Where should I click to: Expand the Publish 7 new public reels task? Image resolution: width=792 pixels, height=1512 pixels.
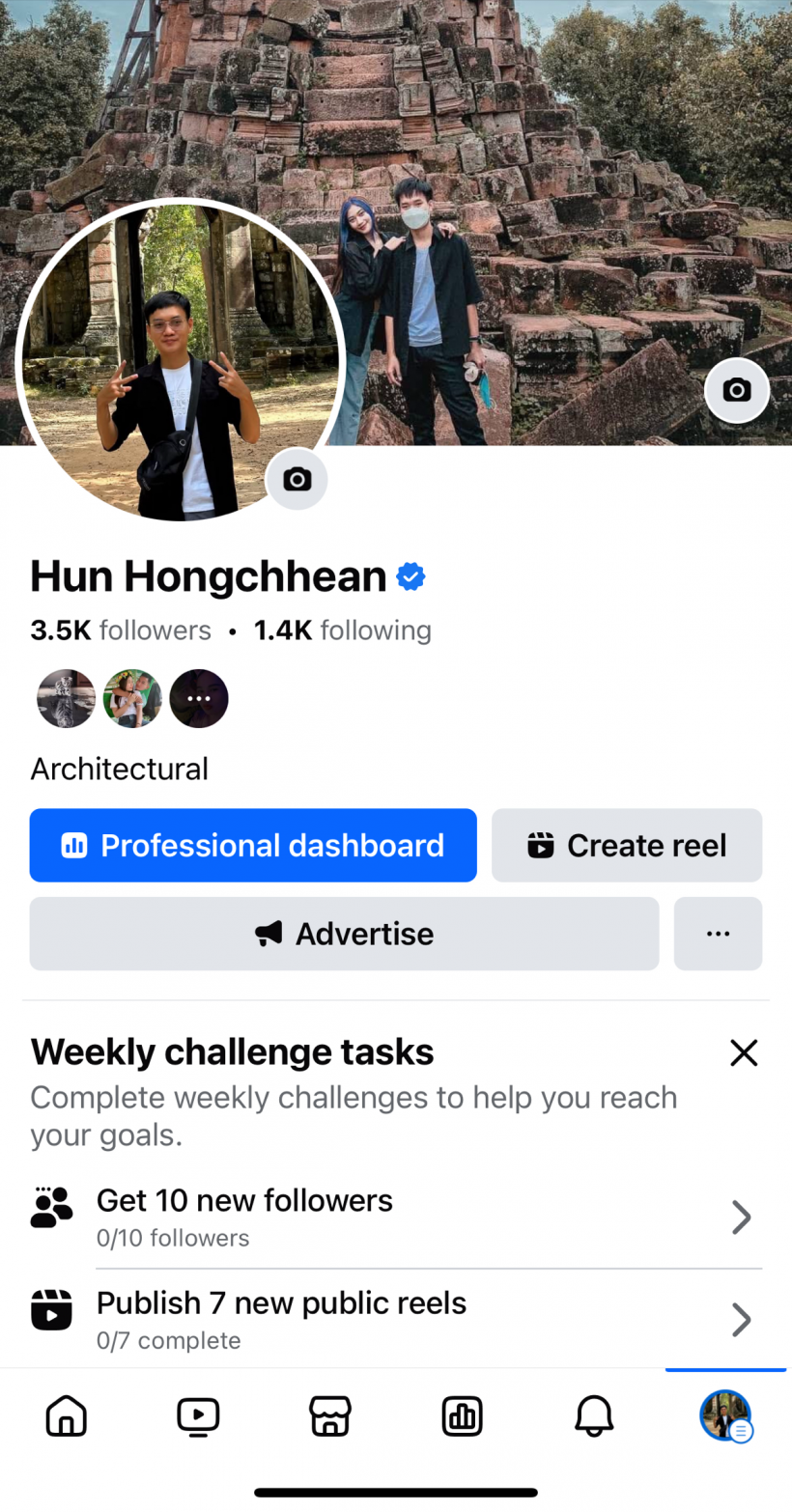coord(741,1319)
